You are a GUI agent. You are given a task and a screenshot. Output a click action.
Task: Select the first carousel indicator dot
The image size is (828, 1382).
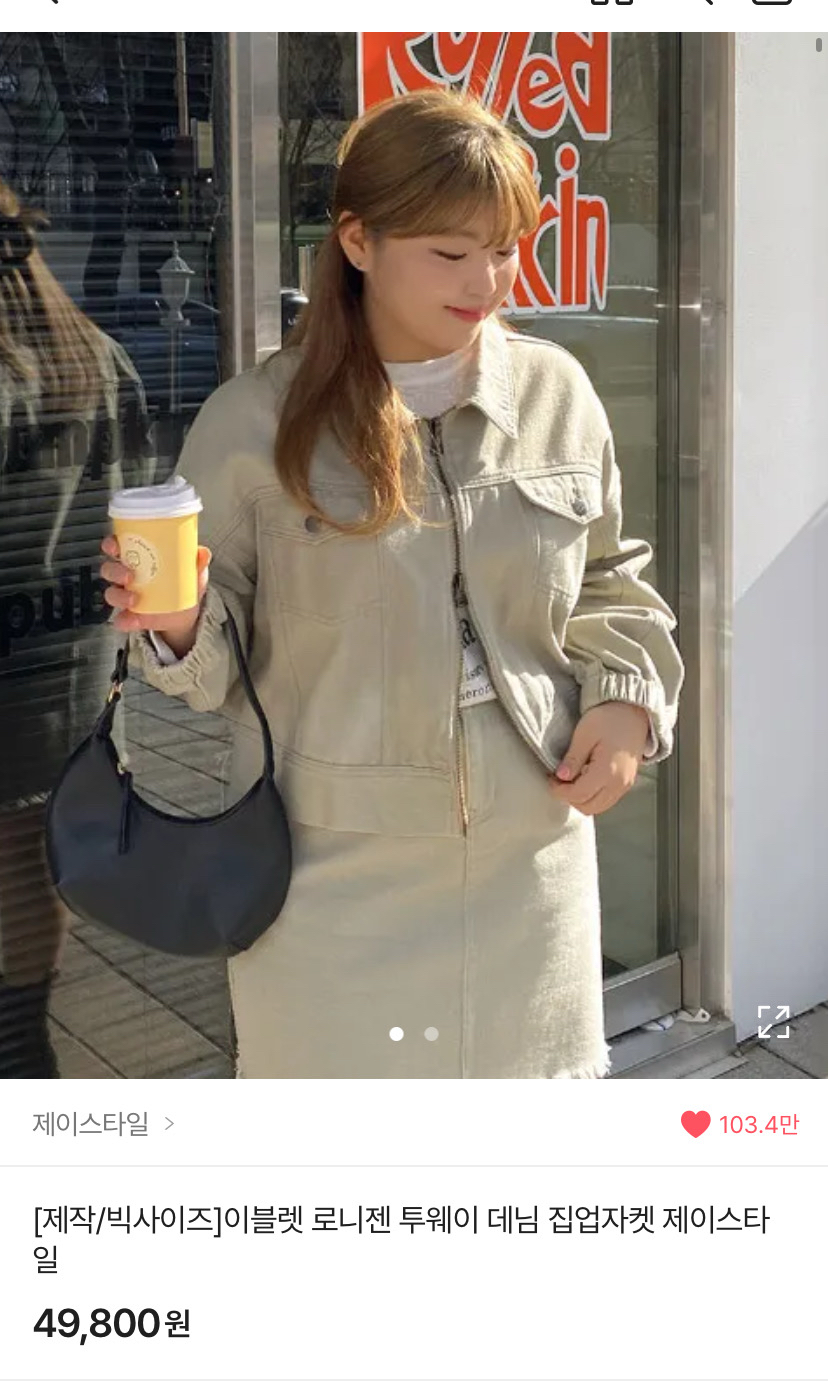tap(398, 1035)
